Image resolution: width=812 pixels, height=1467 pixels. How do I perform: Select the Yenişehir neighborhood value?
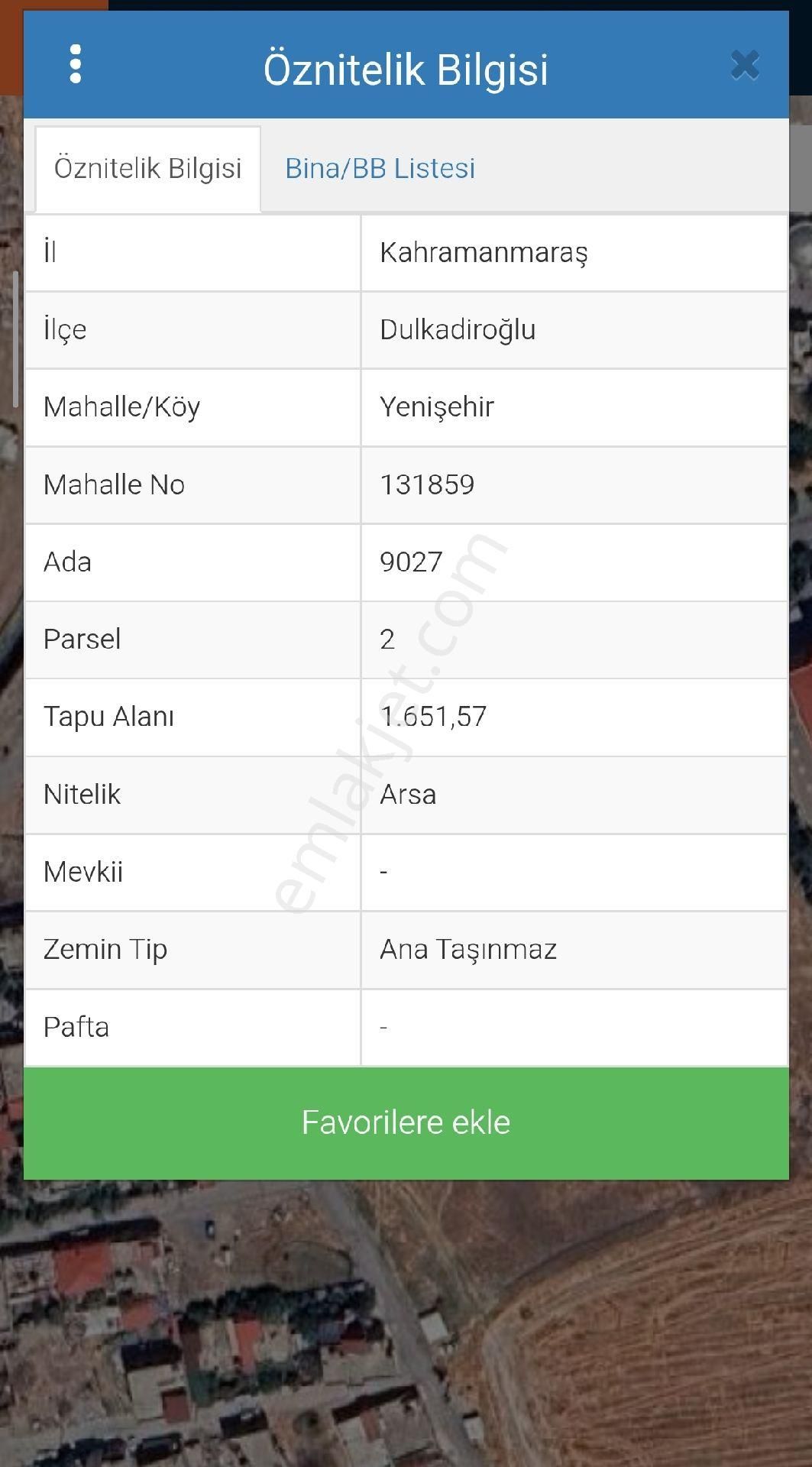(436, 408)
